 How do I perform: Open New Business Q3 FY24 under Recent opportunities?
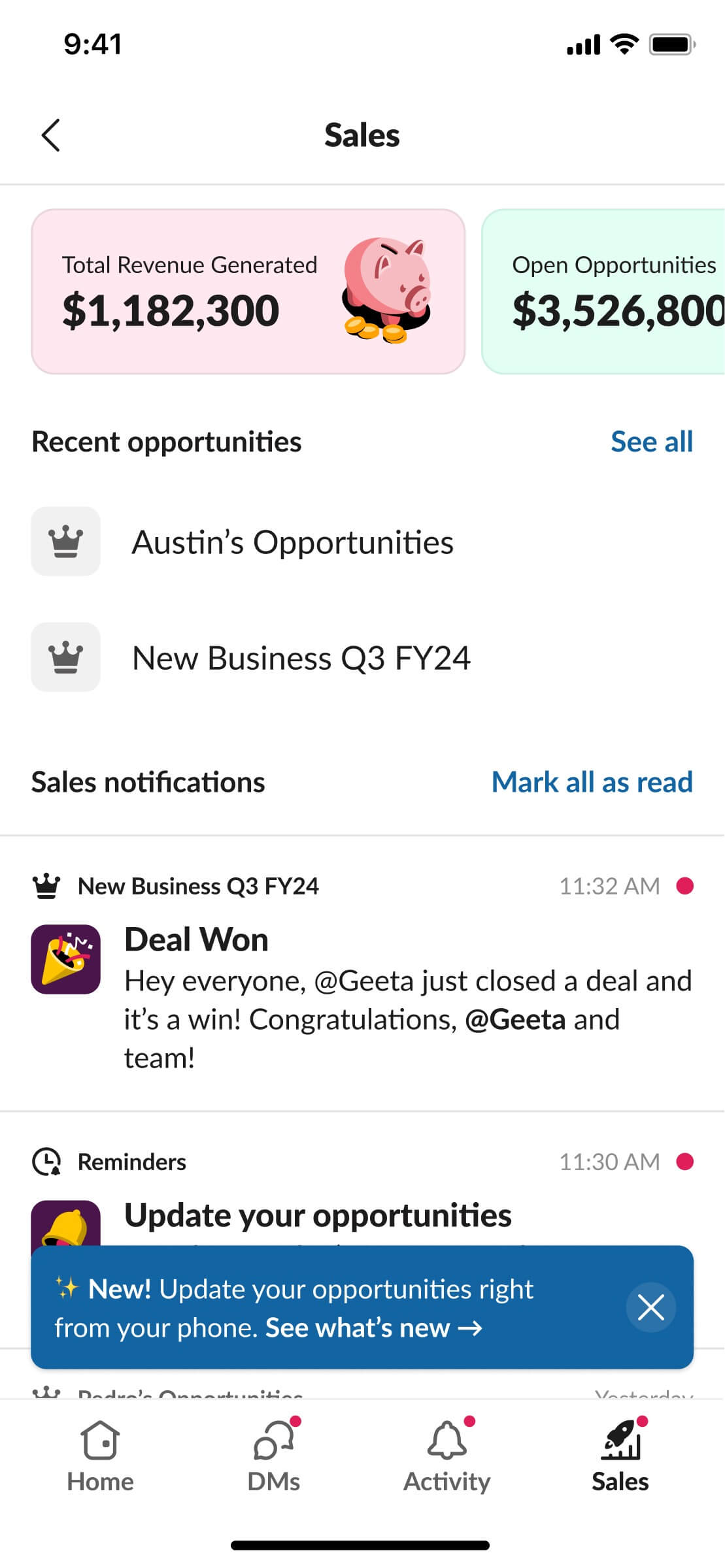pyautogui.click(x=362, y=657)
